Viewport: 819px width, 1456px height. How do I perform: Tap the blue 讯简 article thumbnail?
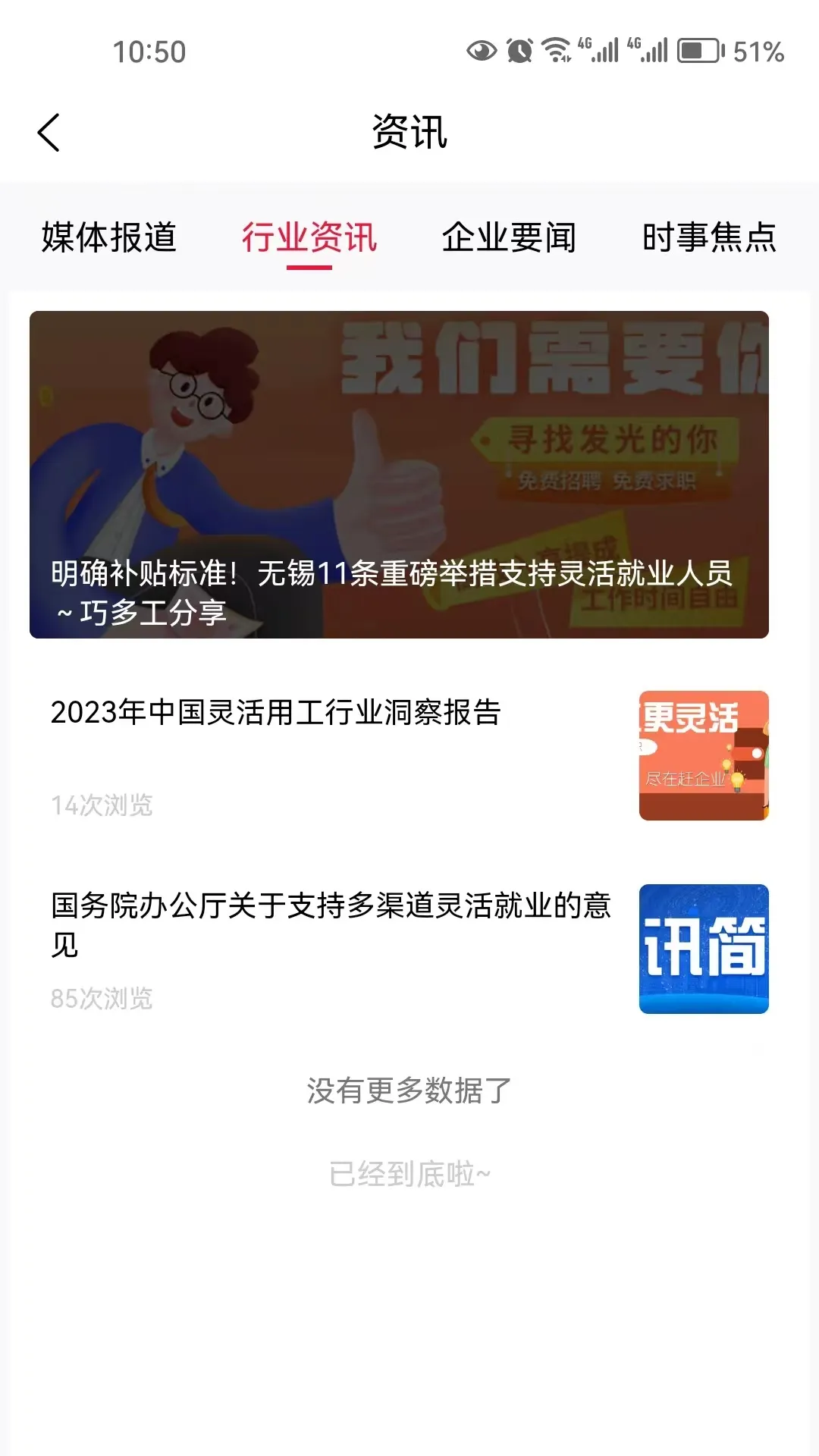point(704,949)
